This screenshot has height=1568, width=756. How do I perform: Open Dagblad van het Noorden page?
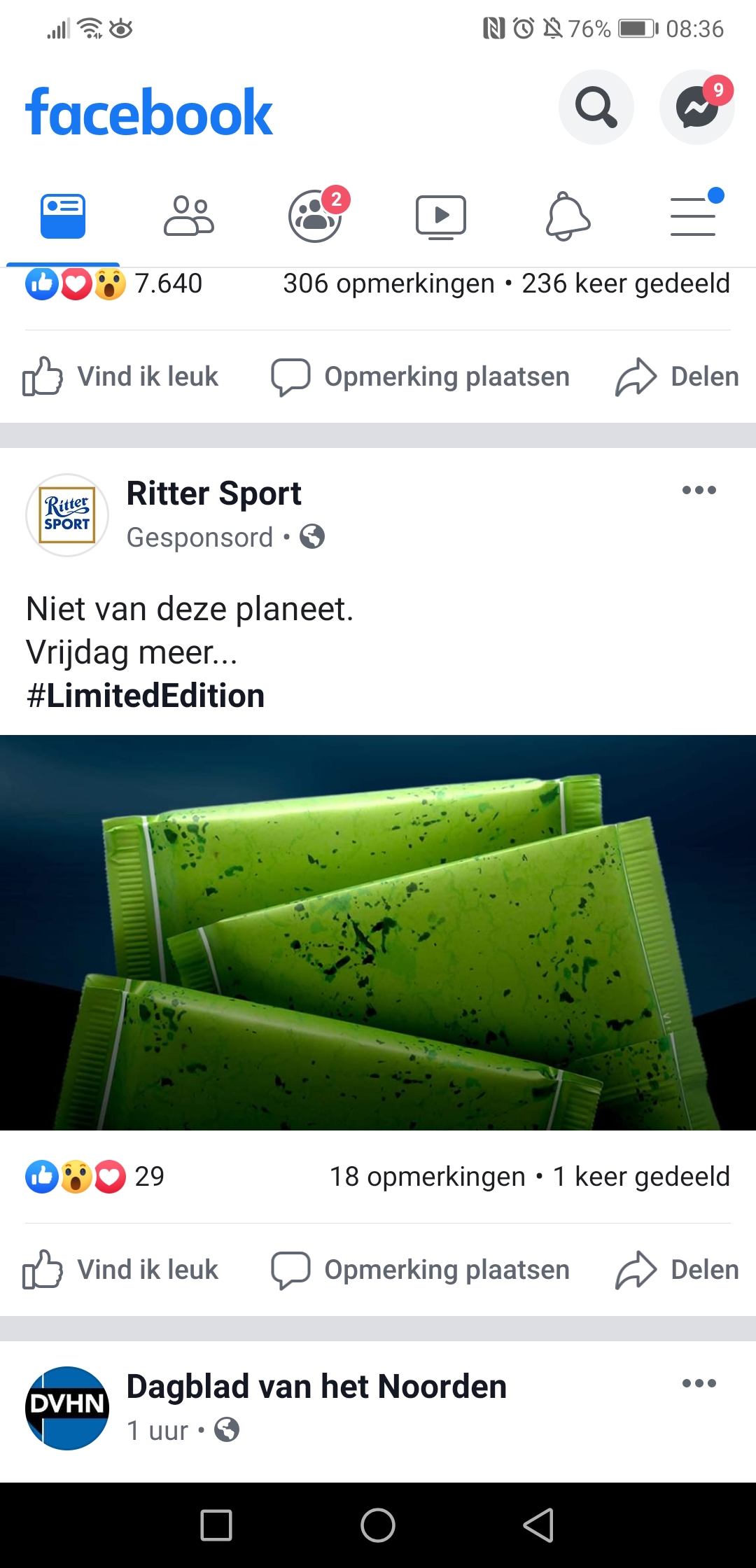click(x=316, y=1387)
